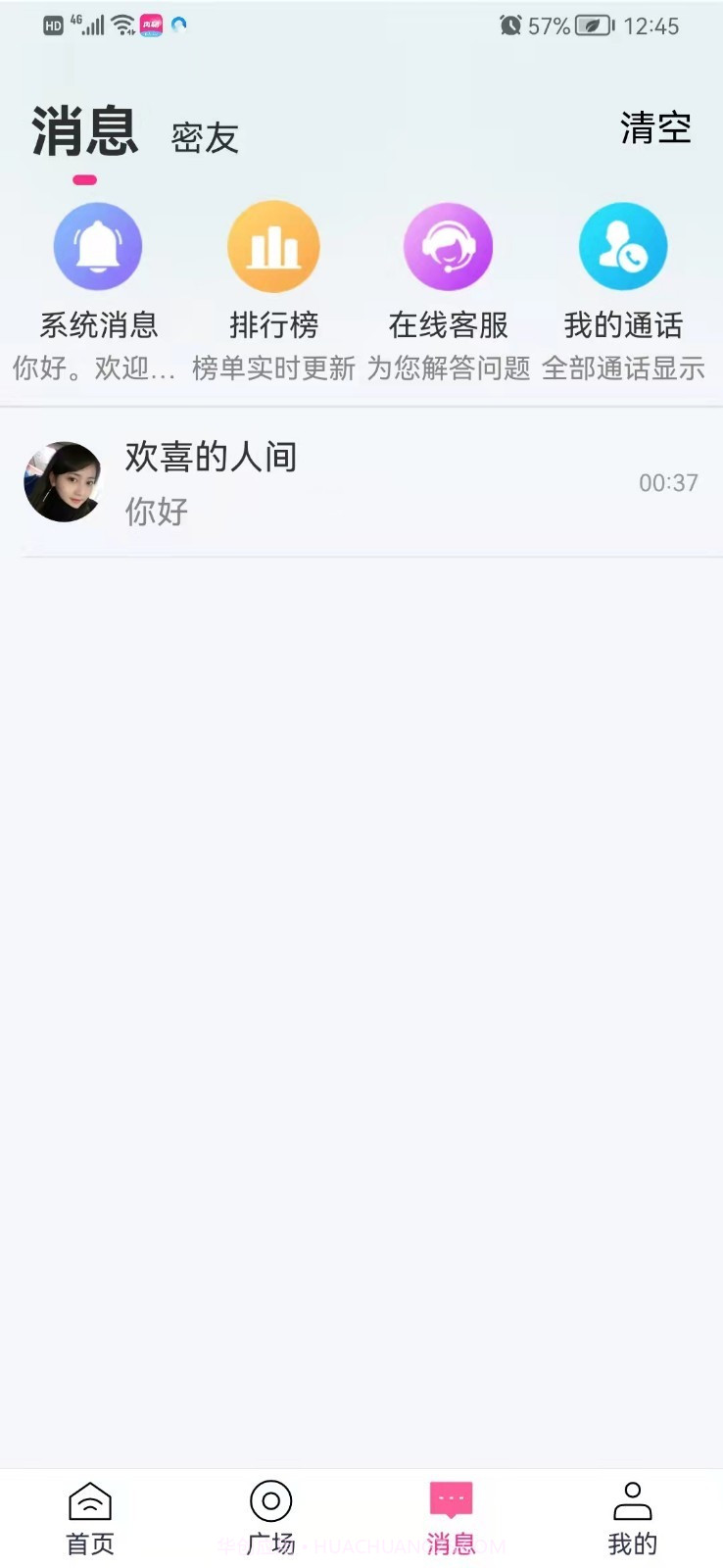Tap the 你好 message preview text
The width and height of the screenshot is (723, 1568).
pyautogui.click(x=154, y=511)
